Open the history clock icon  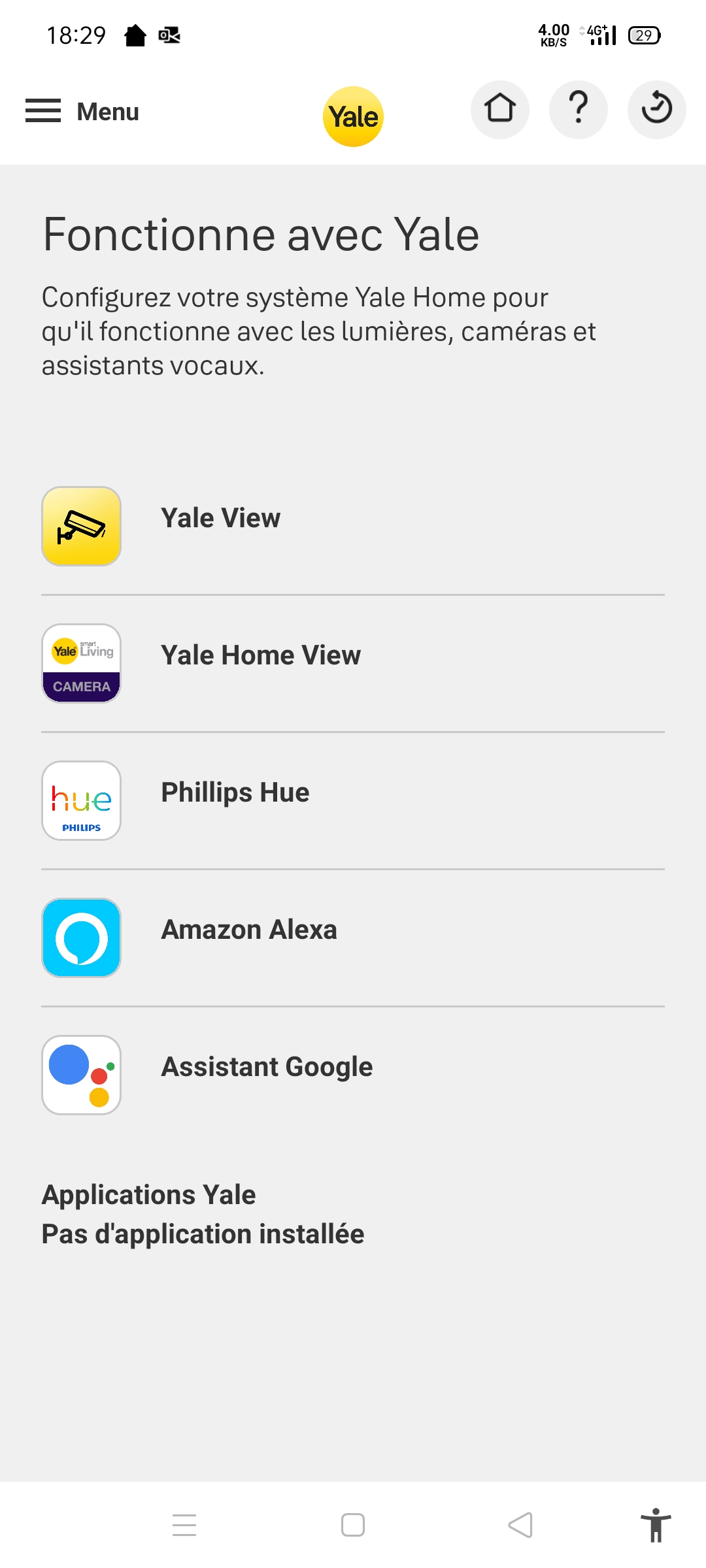point(657,110)
